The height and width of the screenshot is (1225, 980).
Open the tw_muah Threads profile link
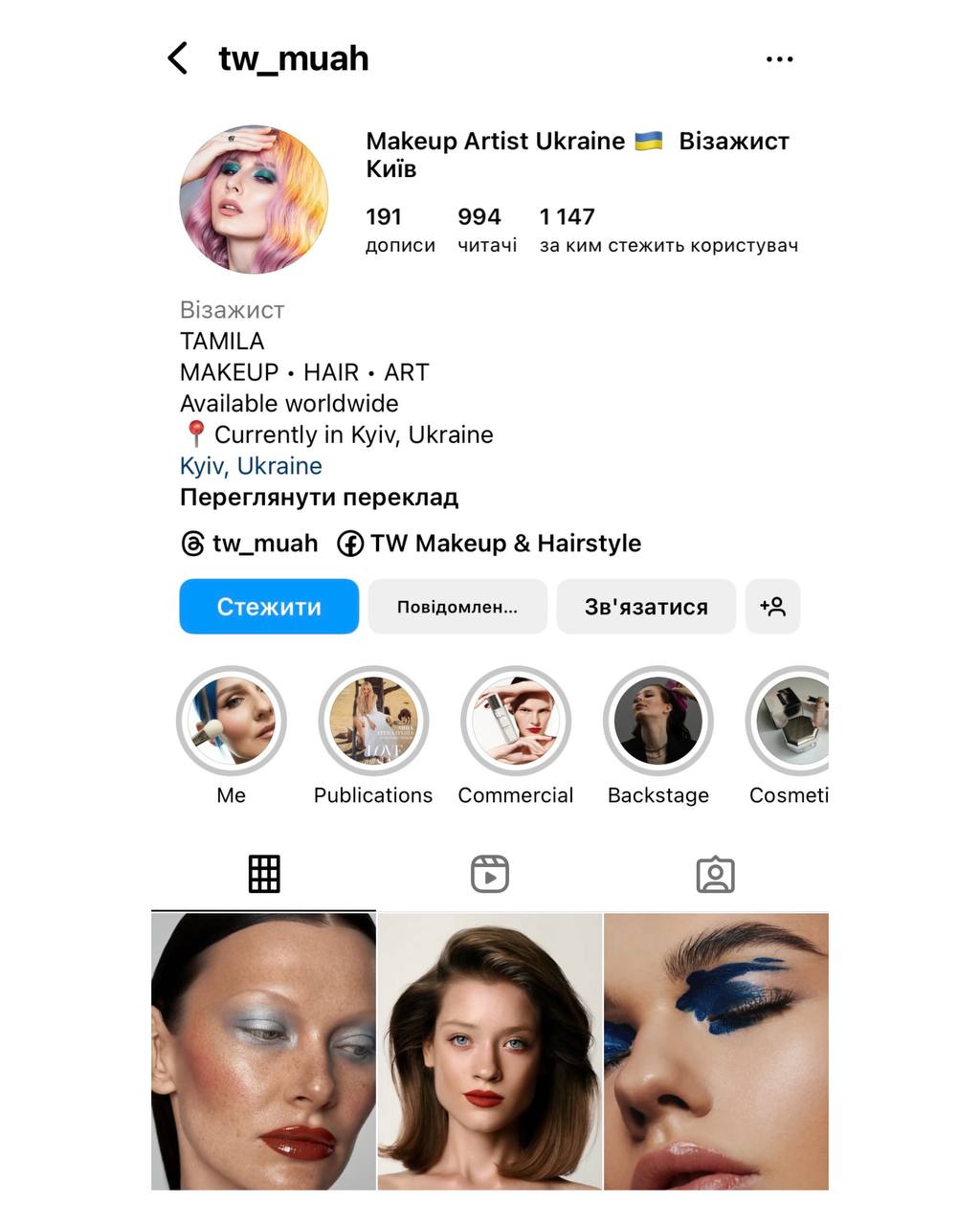[x=250, y=544]
